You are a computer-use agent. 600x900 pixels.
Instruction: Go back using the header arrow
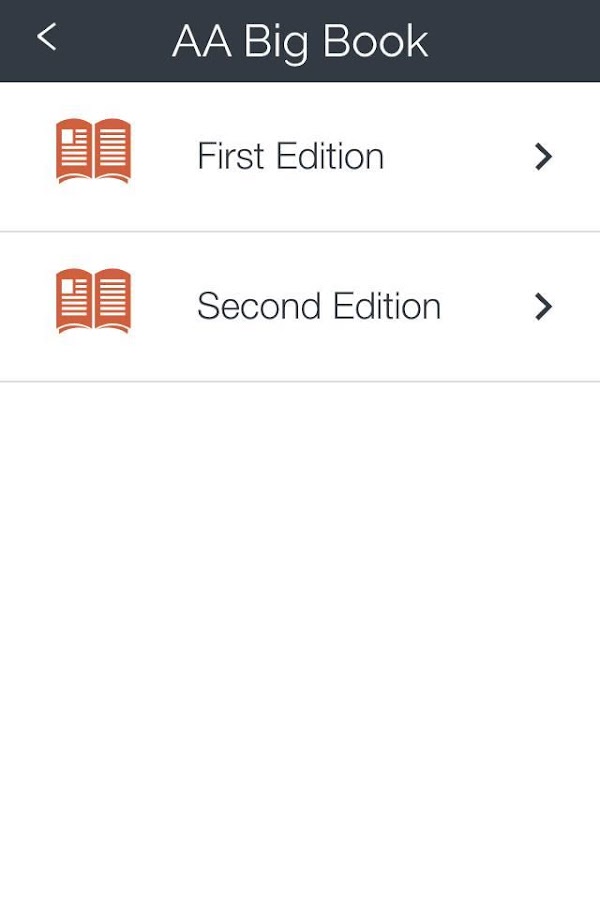tap(46, 38)
